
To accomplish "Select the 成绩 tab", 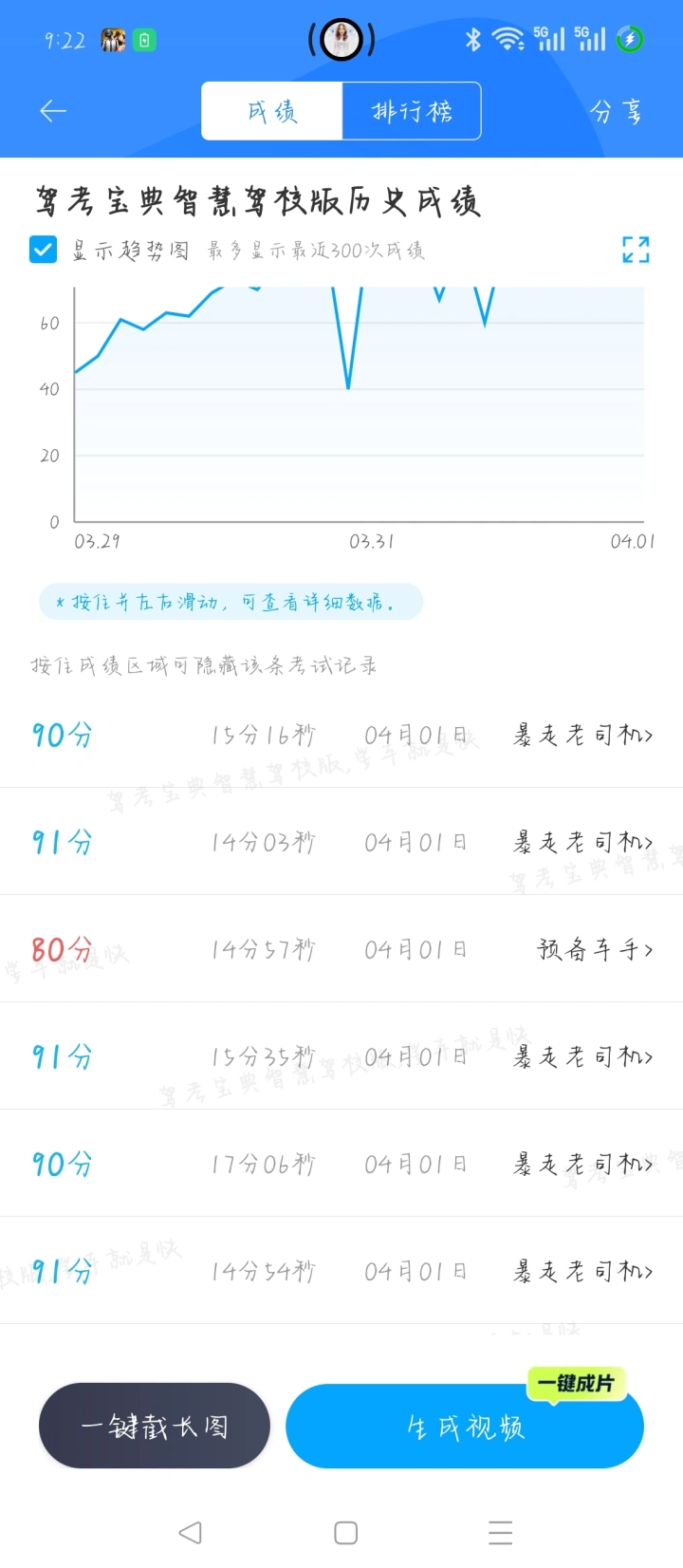I will pos(272,112).
